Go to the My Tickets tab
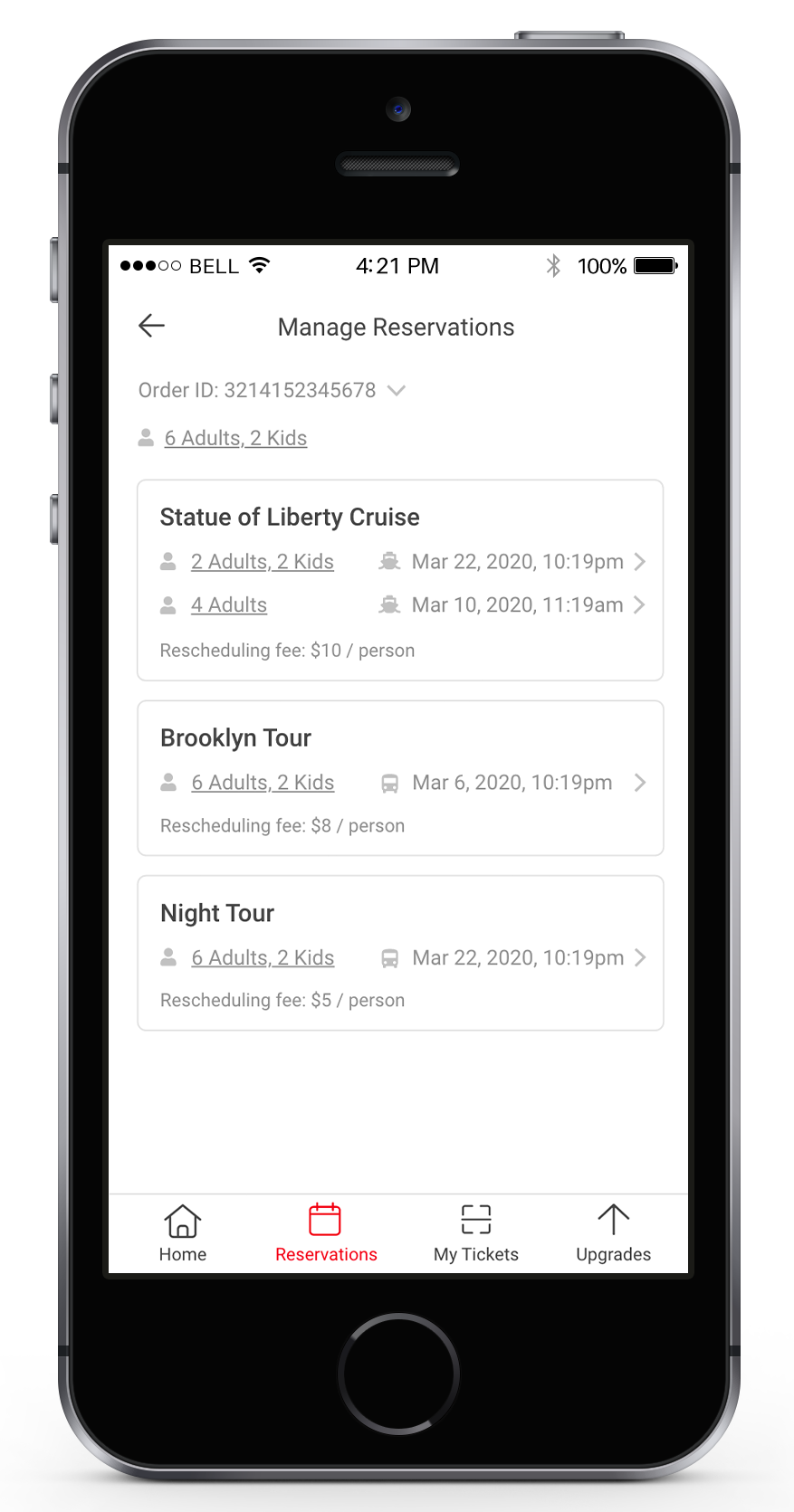Screen dimensions: 794x1512 point(476,1233)
